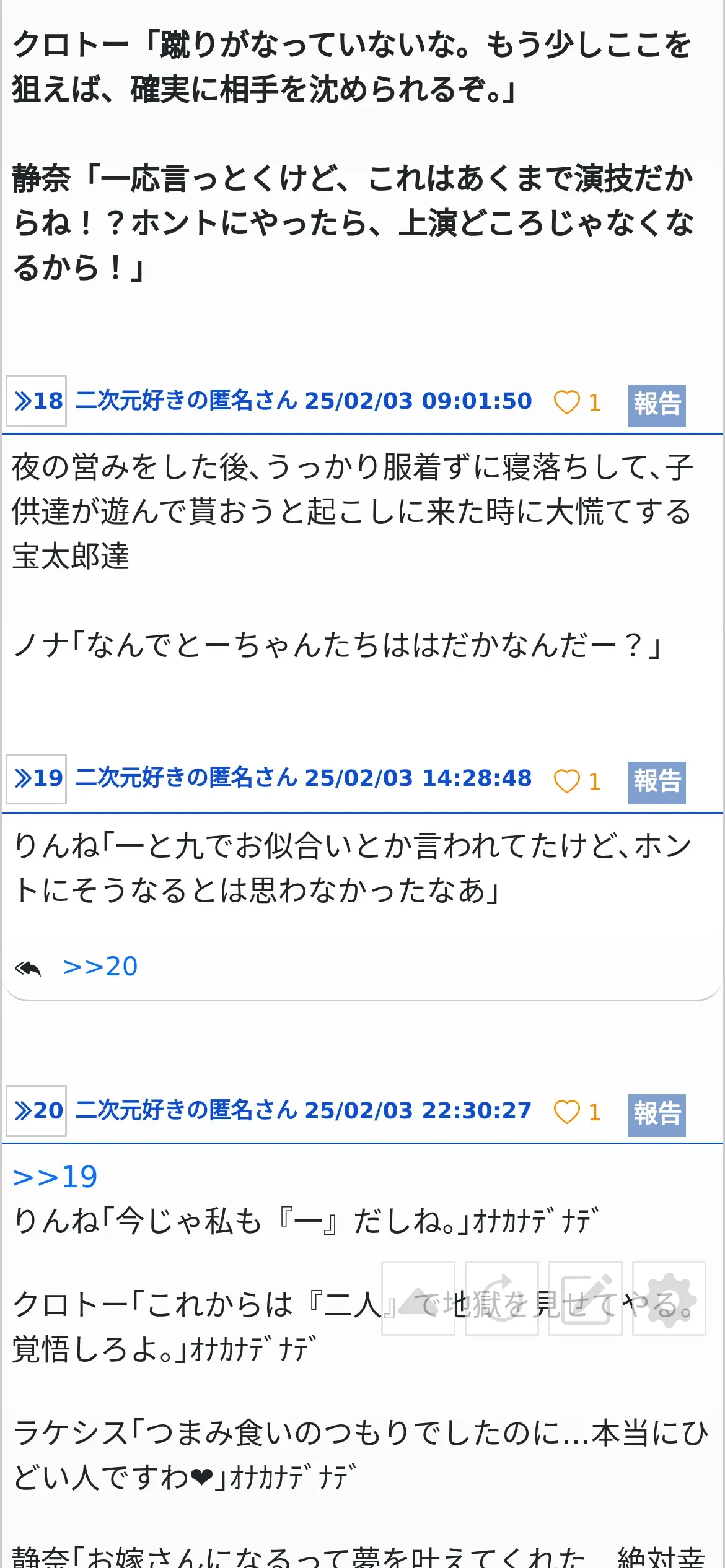Tap the ≫18 post number button
Viewport: 725px width, 1568px height.
tap(37, 401)
